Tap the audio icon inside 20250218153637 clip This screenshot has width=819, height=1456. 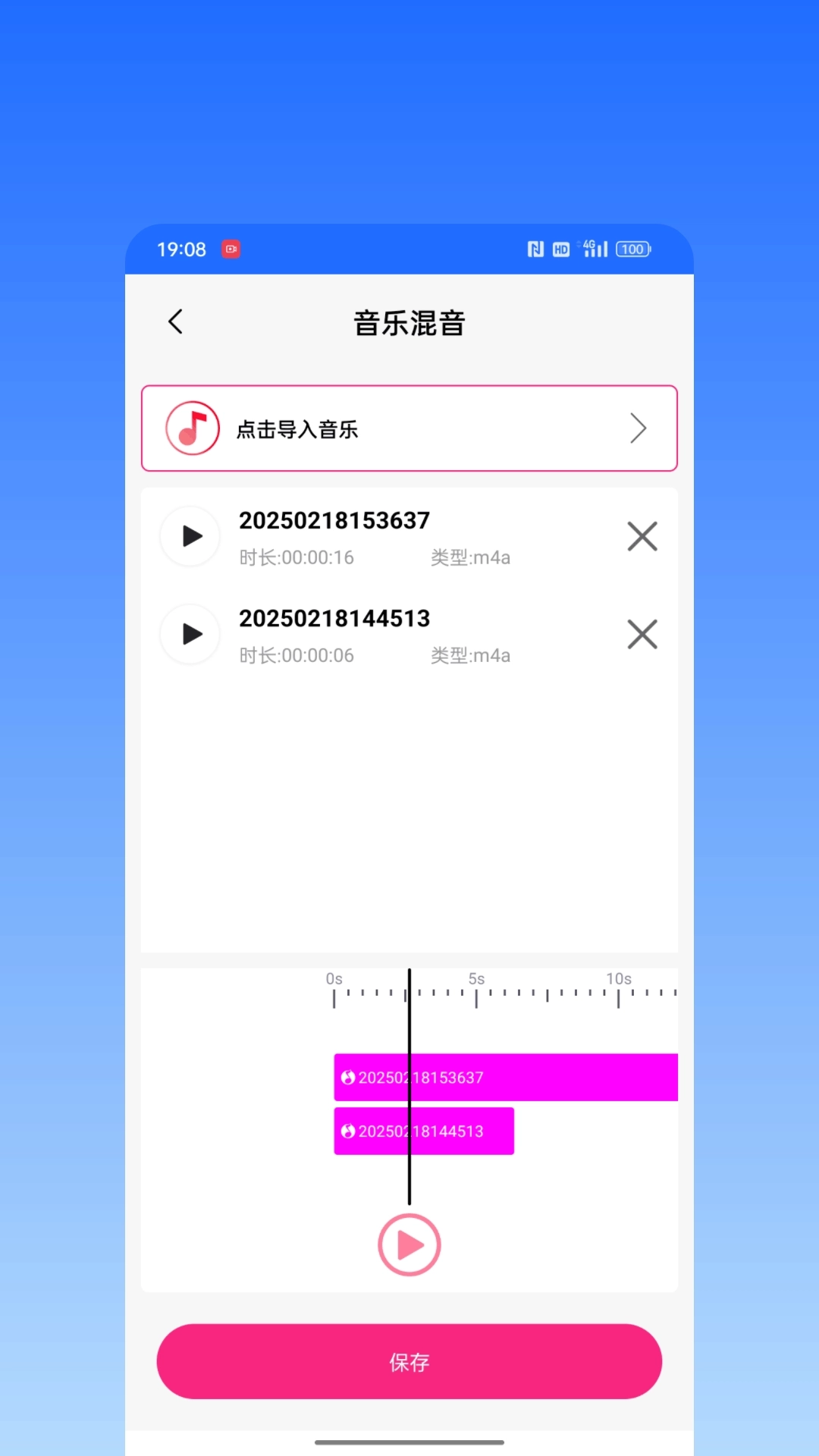coord(347,1077)
